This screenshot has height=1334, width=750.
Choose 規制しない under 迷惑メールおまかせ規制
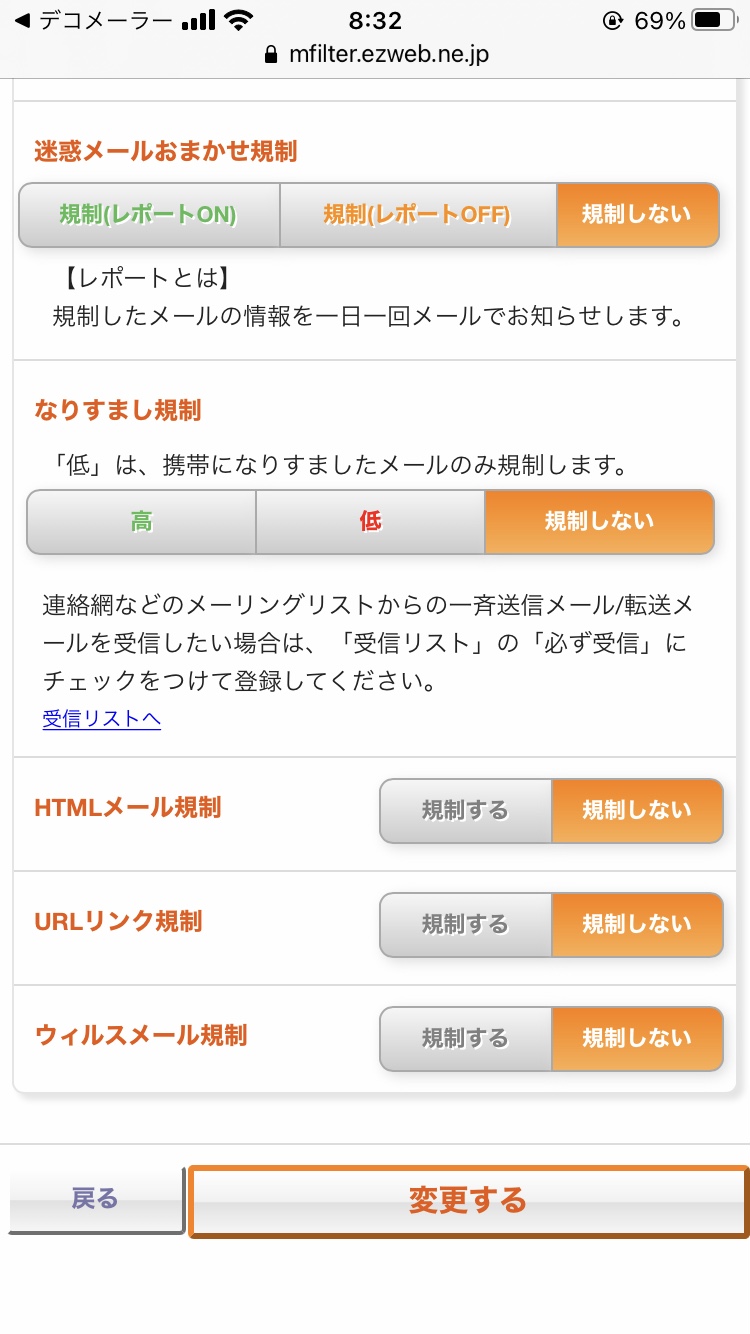pos(637,214)
